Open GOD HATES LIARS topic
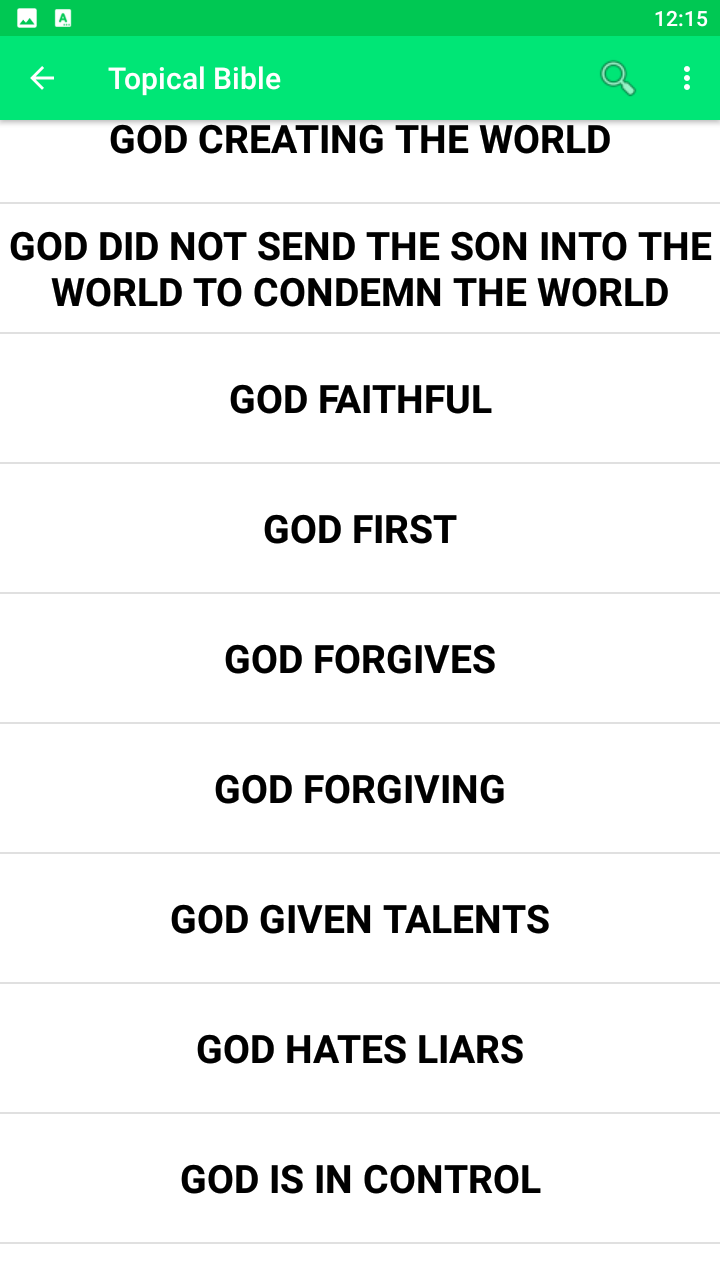This screenshot has height=1280, width=720. [x=360, y=1048]
